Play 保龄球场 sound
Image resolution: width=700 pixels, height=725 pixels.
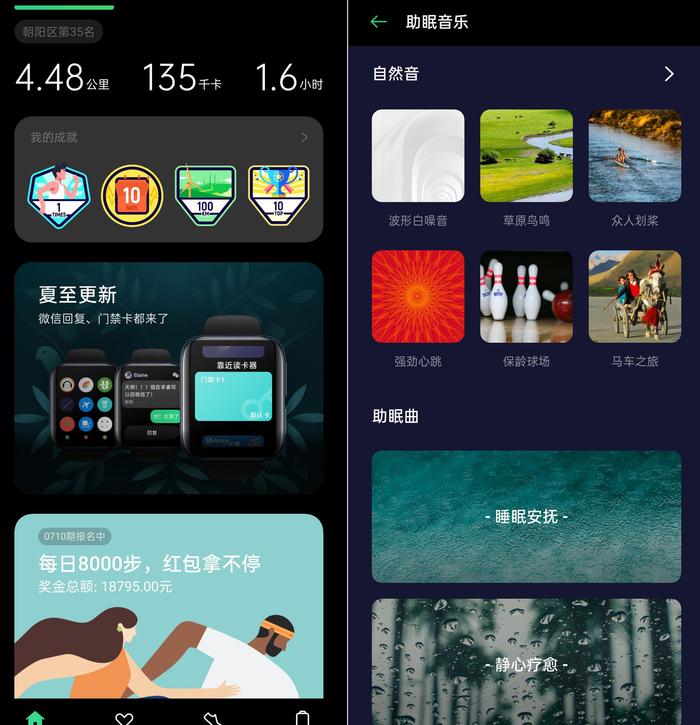(x=526, y=297)
